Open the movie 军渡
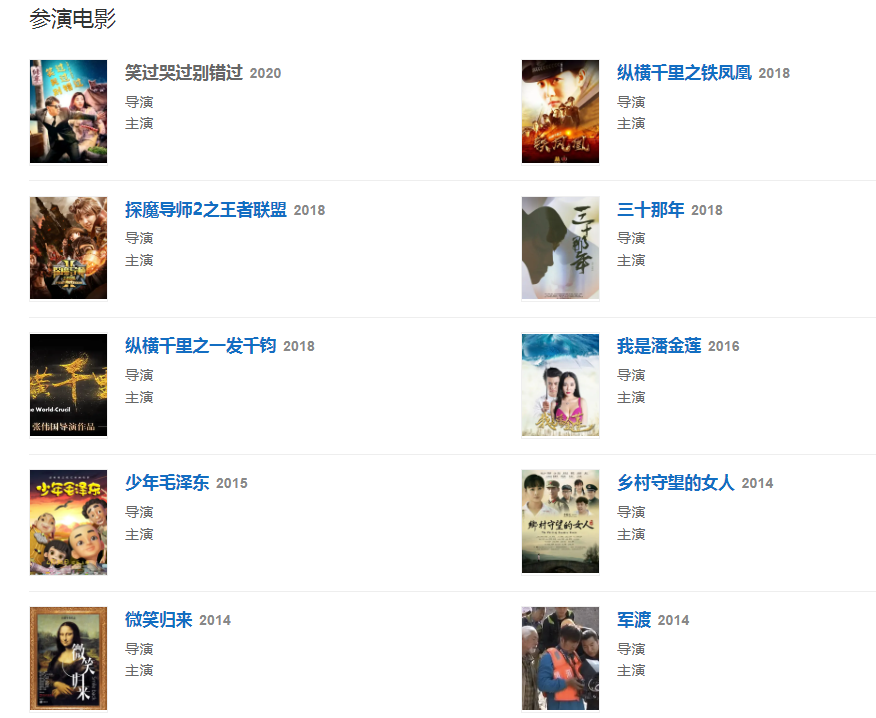The height and width of the screenshot is (718, 876). pyautogui.click(x=634, y=620)
